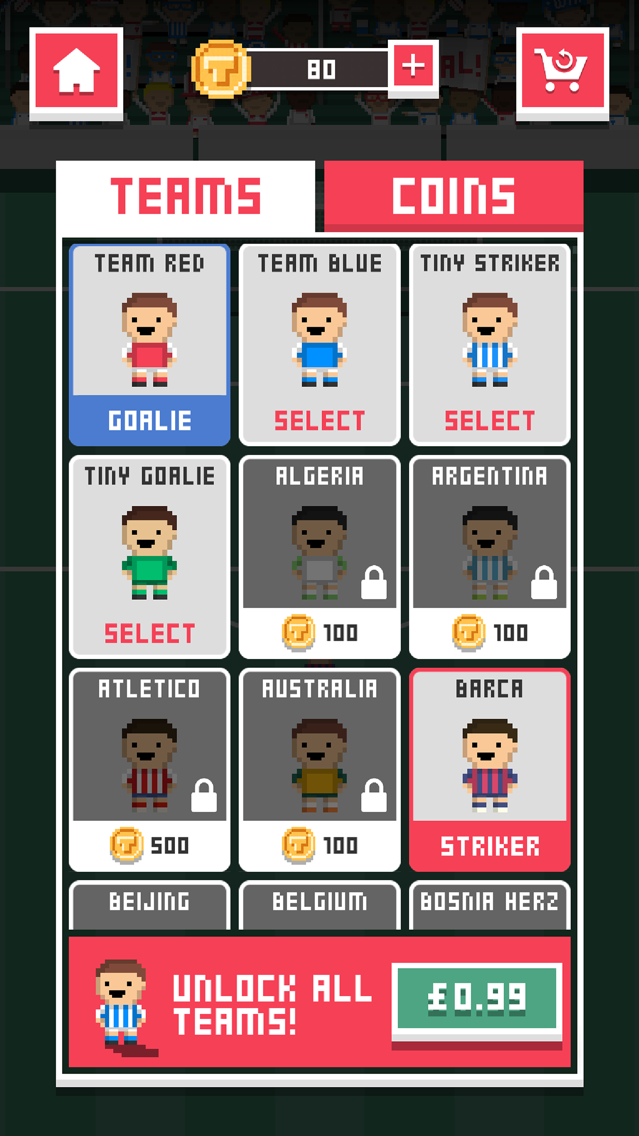Image resolution: width=639 pixels, height=1136 pixels.
Task: Switch to the Coins tab
Action: [454, 196]
